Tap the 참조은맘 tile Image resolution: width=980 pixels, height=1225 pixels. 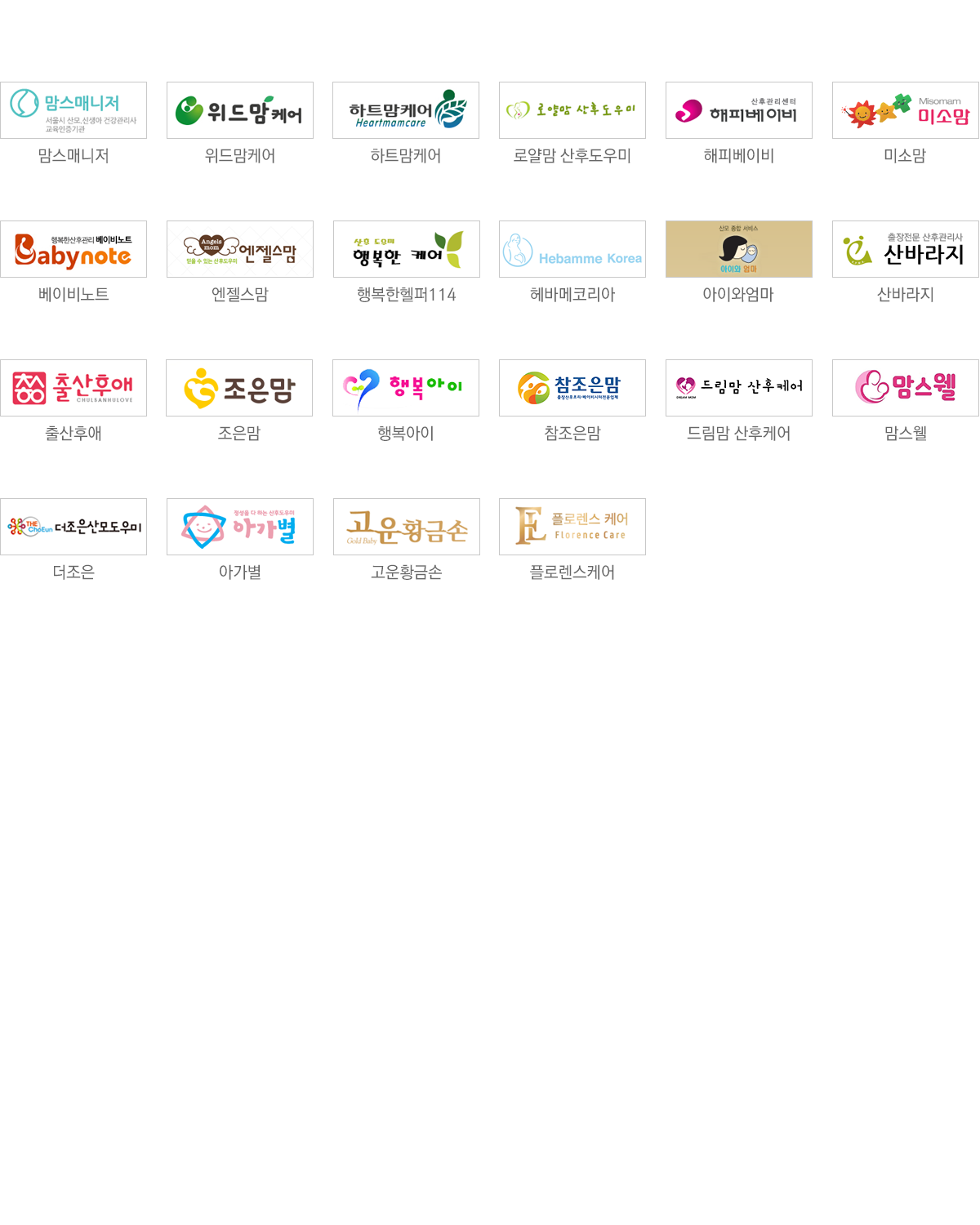pyautogui.click(x=572, y=388)
